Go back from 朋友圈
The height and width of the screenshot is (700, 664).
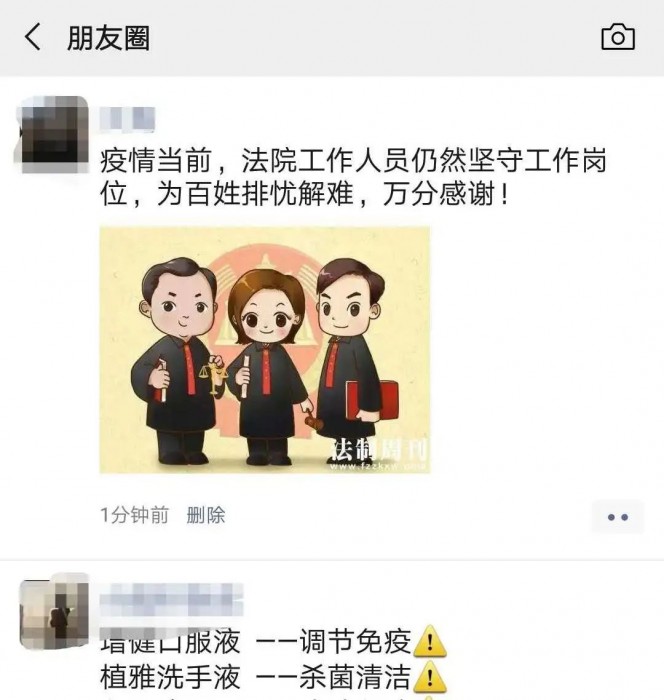34,38
